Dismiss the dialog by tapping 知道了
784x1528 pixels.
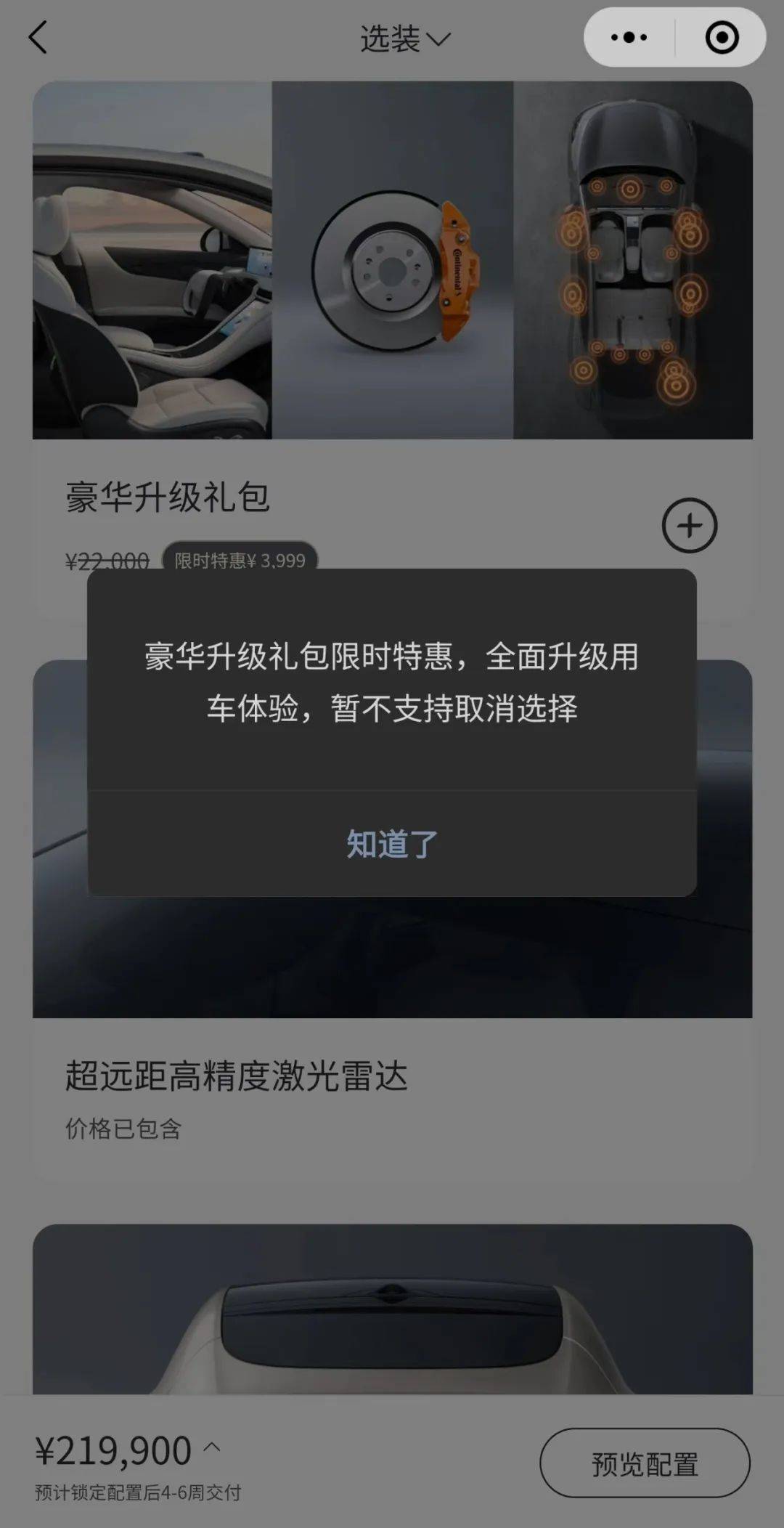(x=392, y=845)
